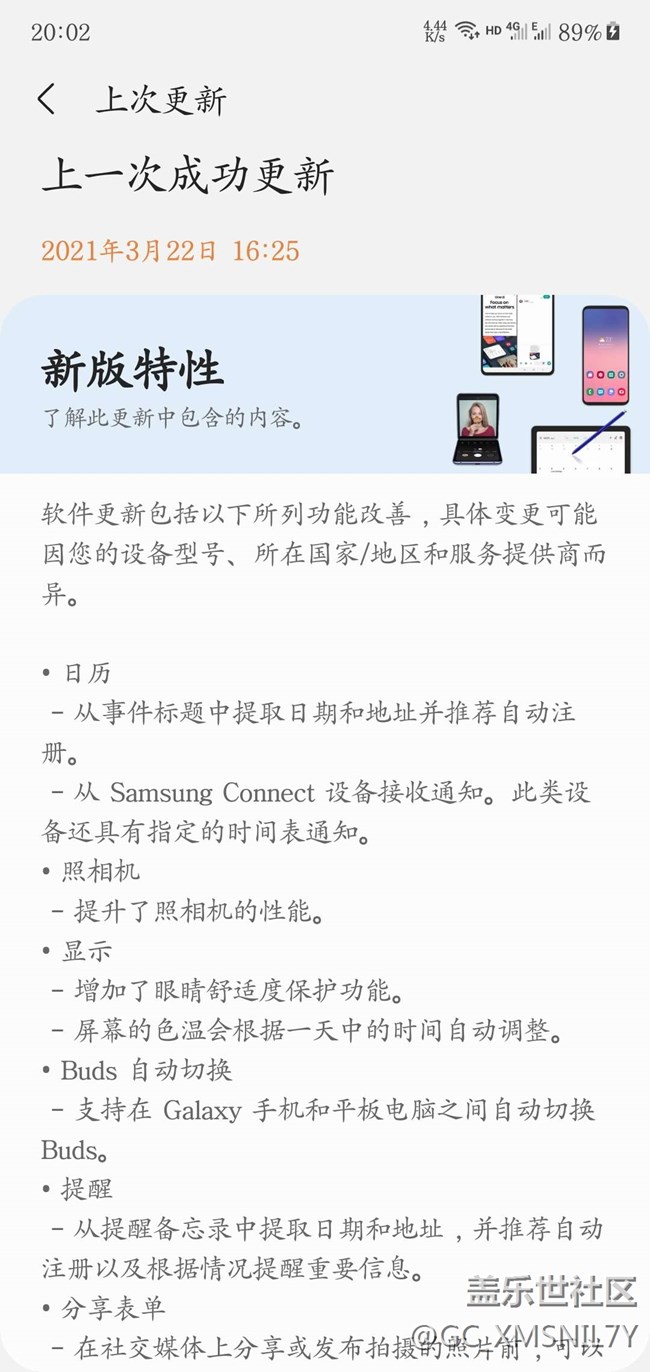Go back from the 上次更新 screen
Screen dimensions: 650x1372
47,99
